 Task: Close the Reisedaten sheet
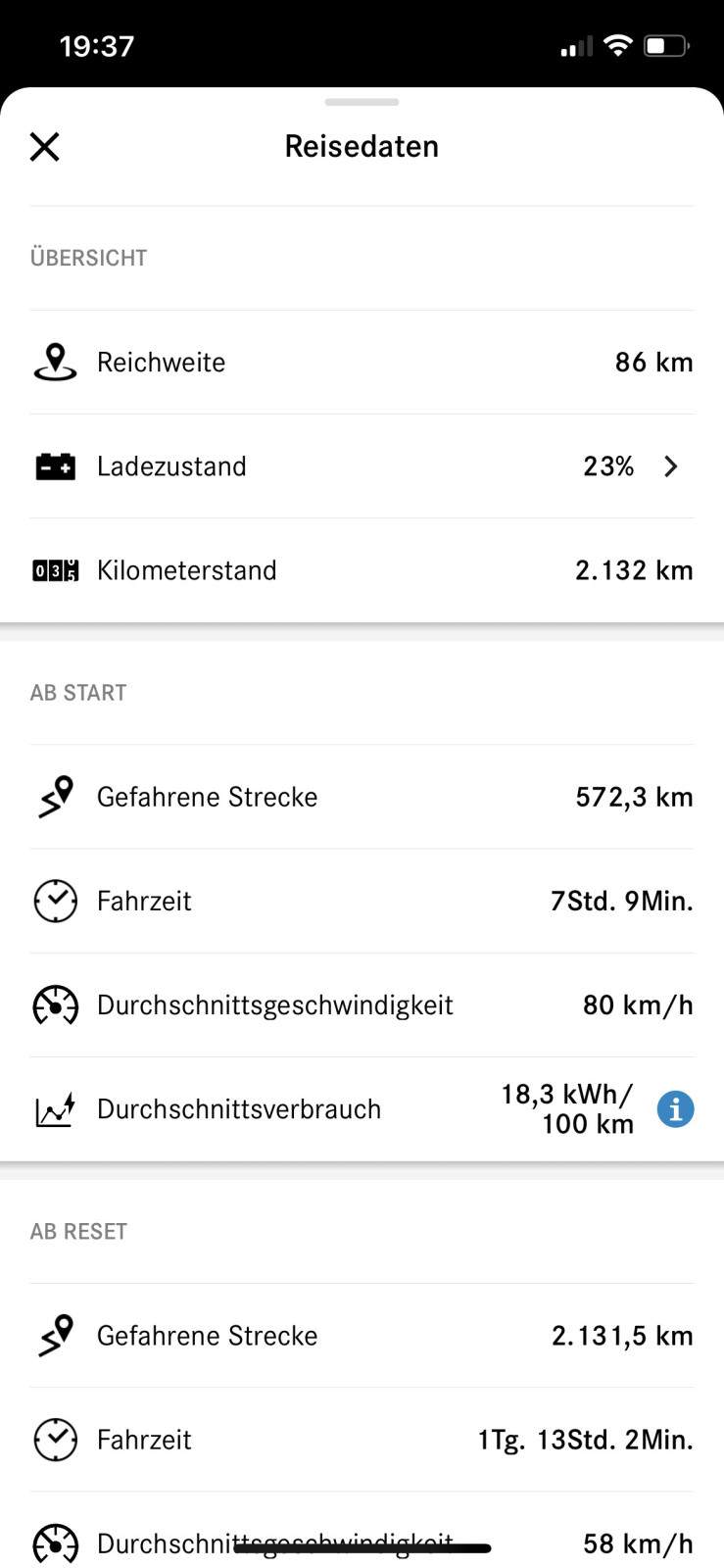pos(45,147)
